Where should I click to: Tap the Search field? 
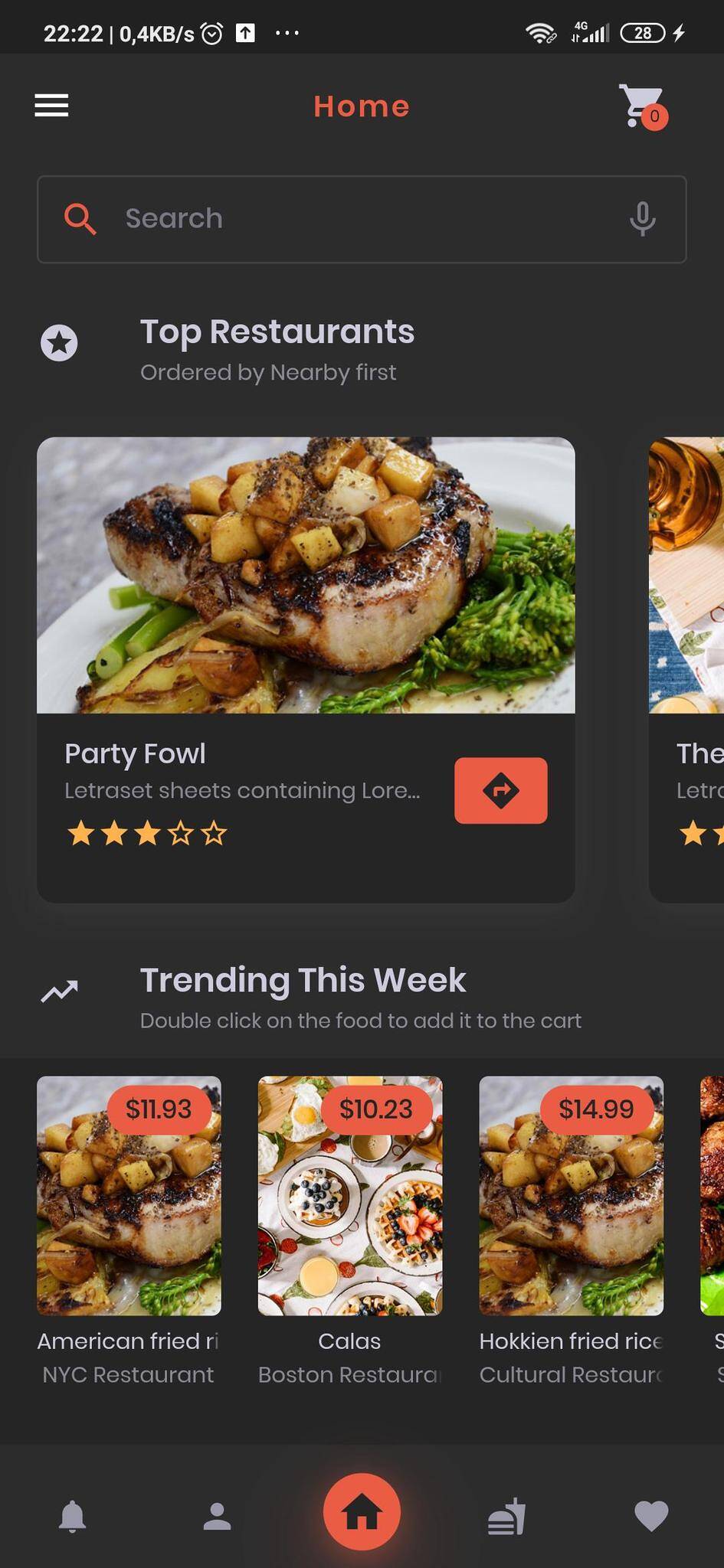362,219
